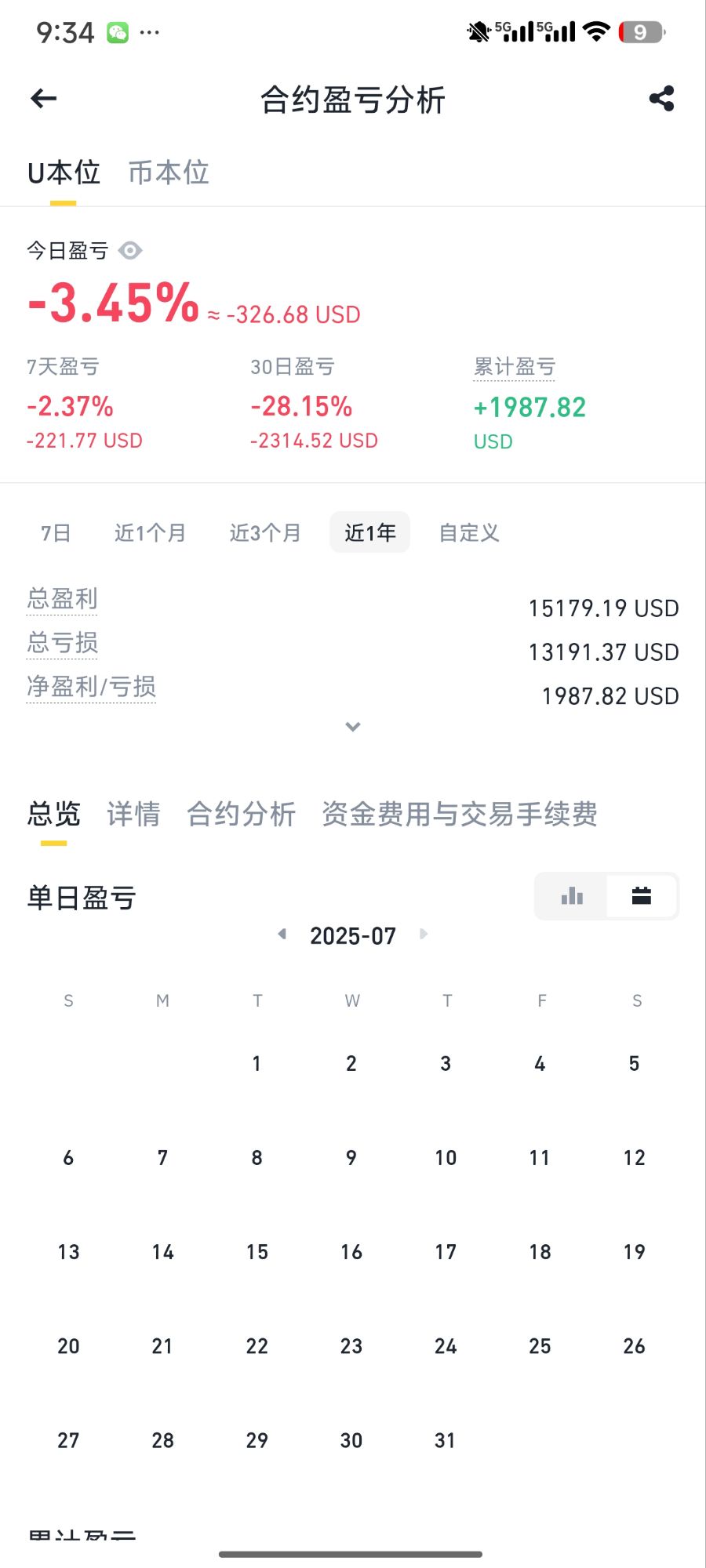Open the 详情 tab
Image resolution: width=706 pixels, height=1568 pixels.
coord(133,814)
